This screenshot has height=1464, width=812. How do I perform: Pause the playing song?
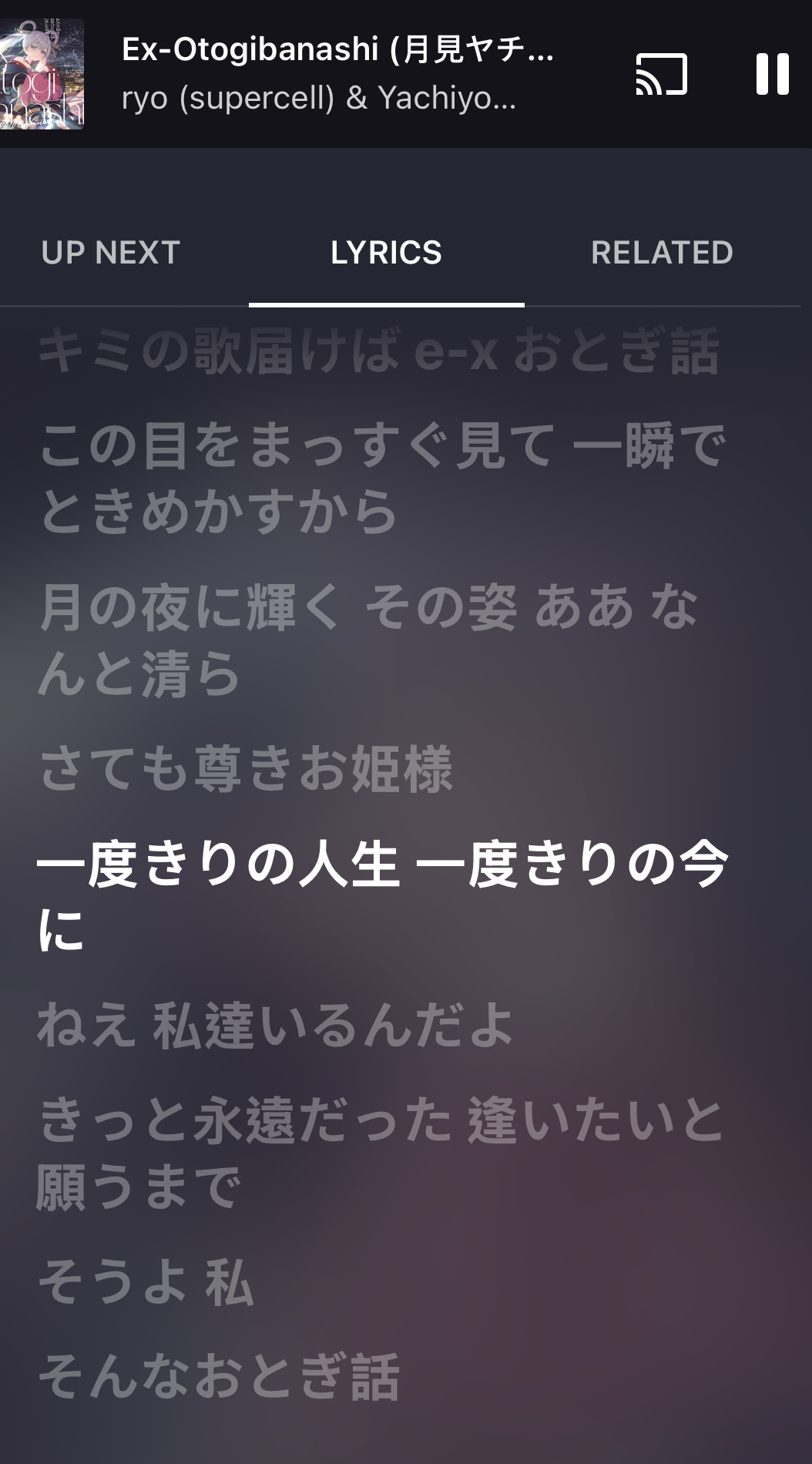pos(772,74)
